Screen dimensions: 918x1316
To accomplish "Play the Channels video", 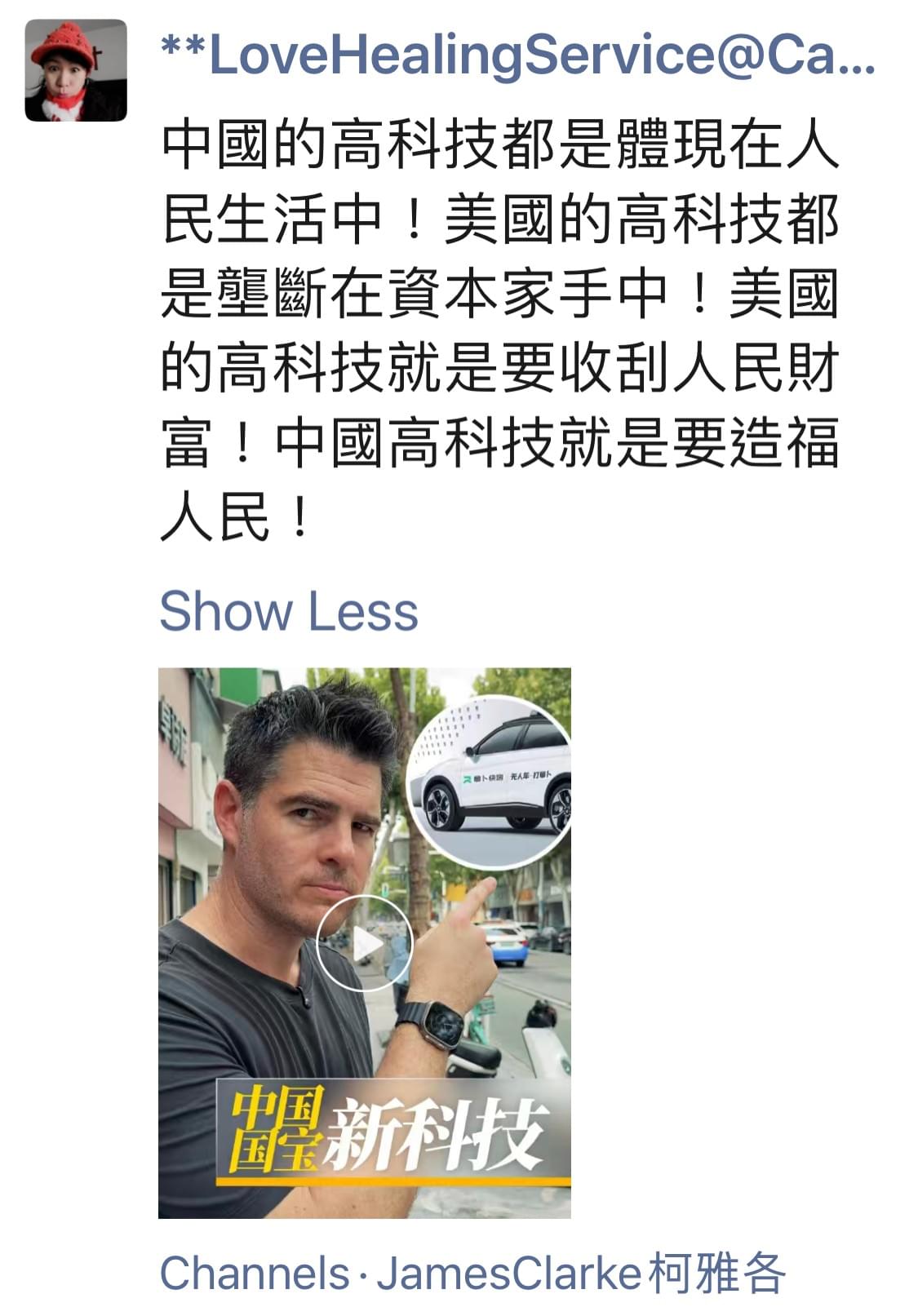I will pos(365,943).
